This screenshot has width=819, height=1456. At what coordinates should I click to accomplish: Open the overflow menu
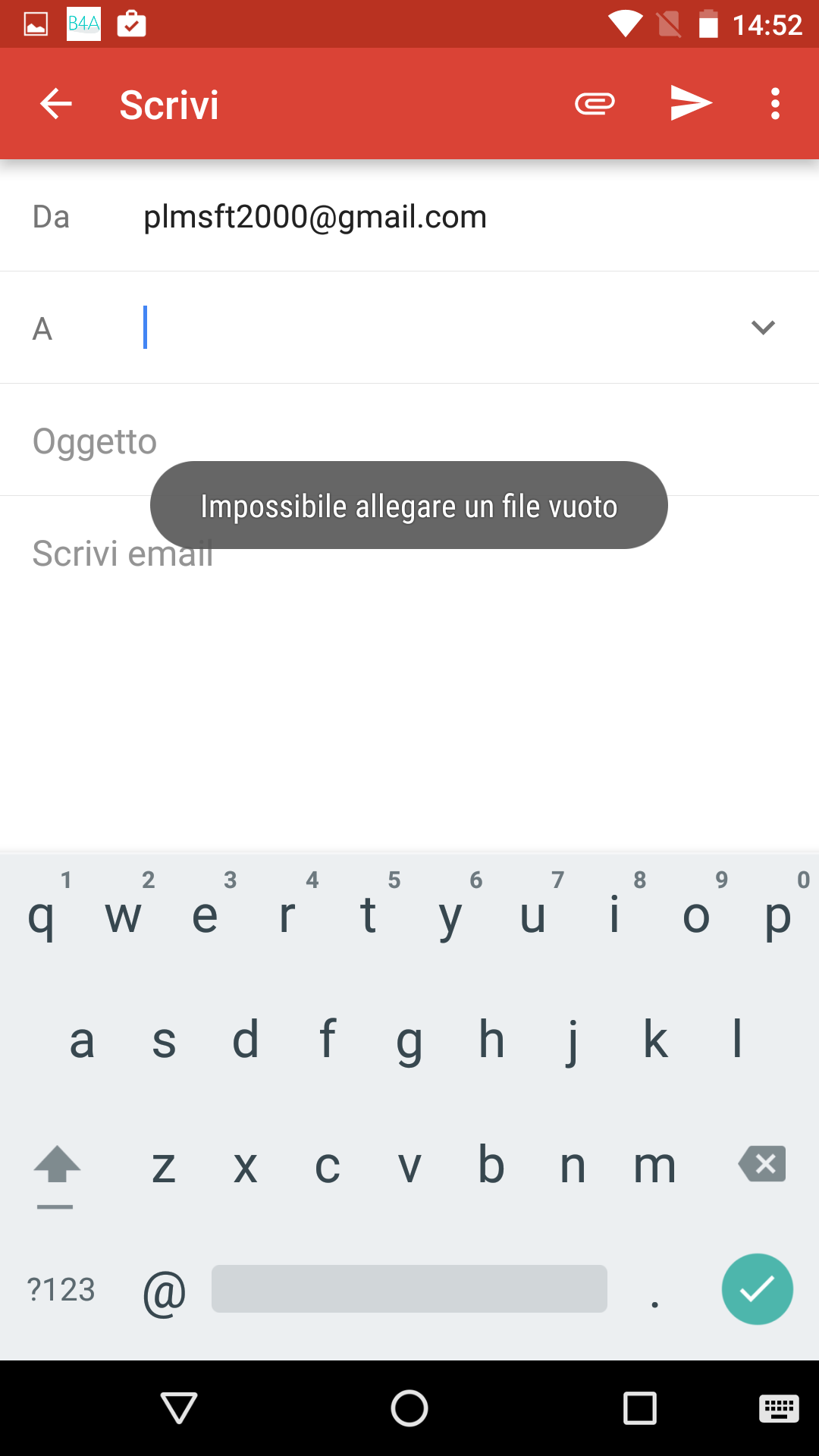pyautogui.click(x=774, y=104)
